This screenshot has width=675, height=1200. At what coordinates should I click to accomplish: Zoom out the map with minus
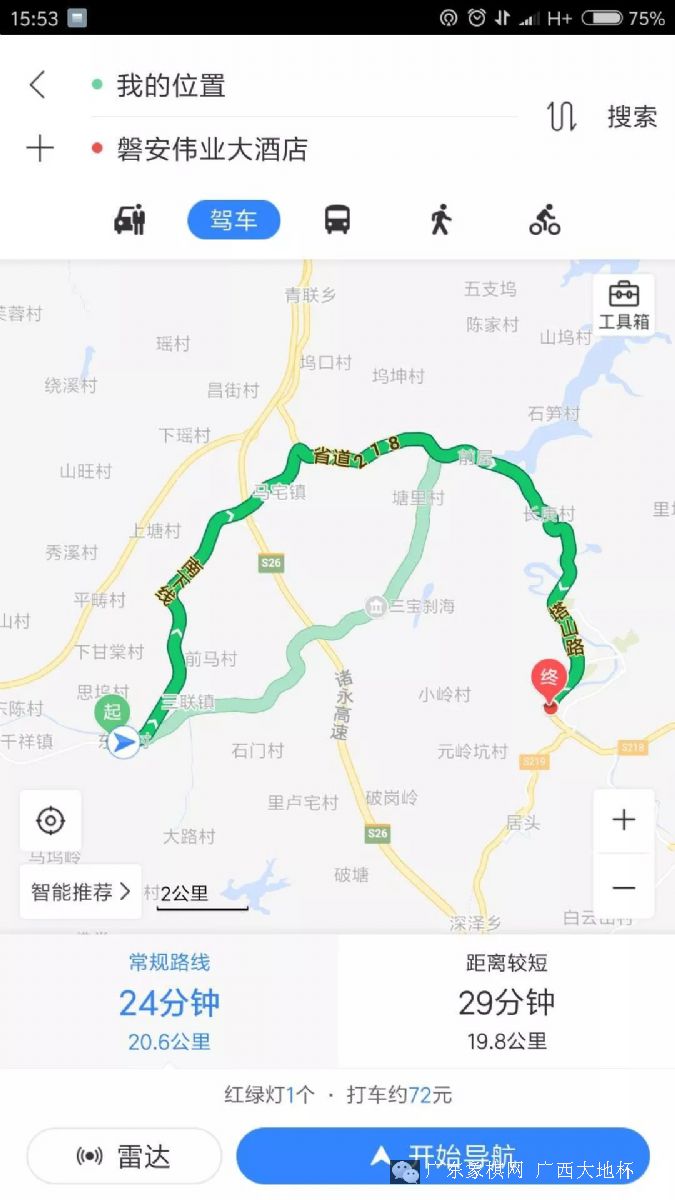coord(624,887)
